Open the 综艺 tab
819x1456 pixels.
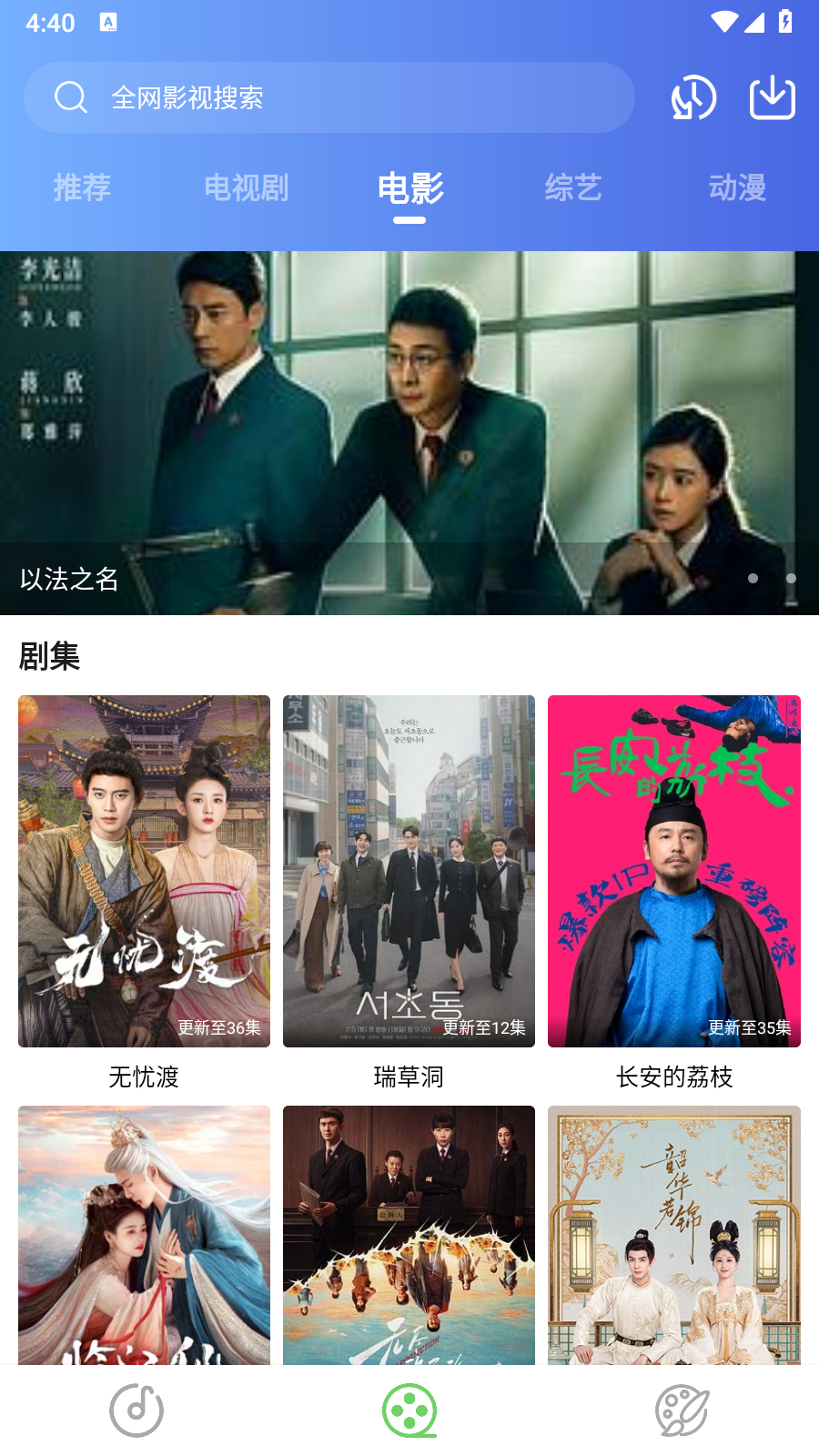click(x=573, y=188)
